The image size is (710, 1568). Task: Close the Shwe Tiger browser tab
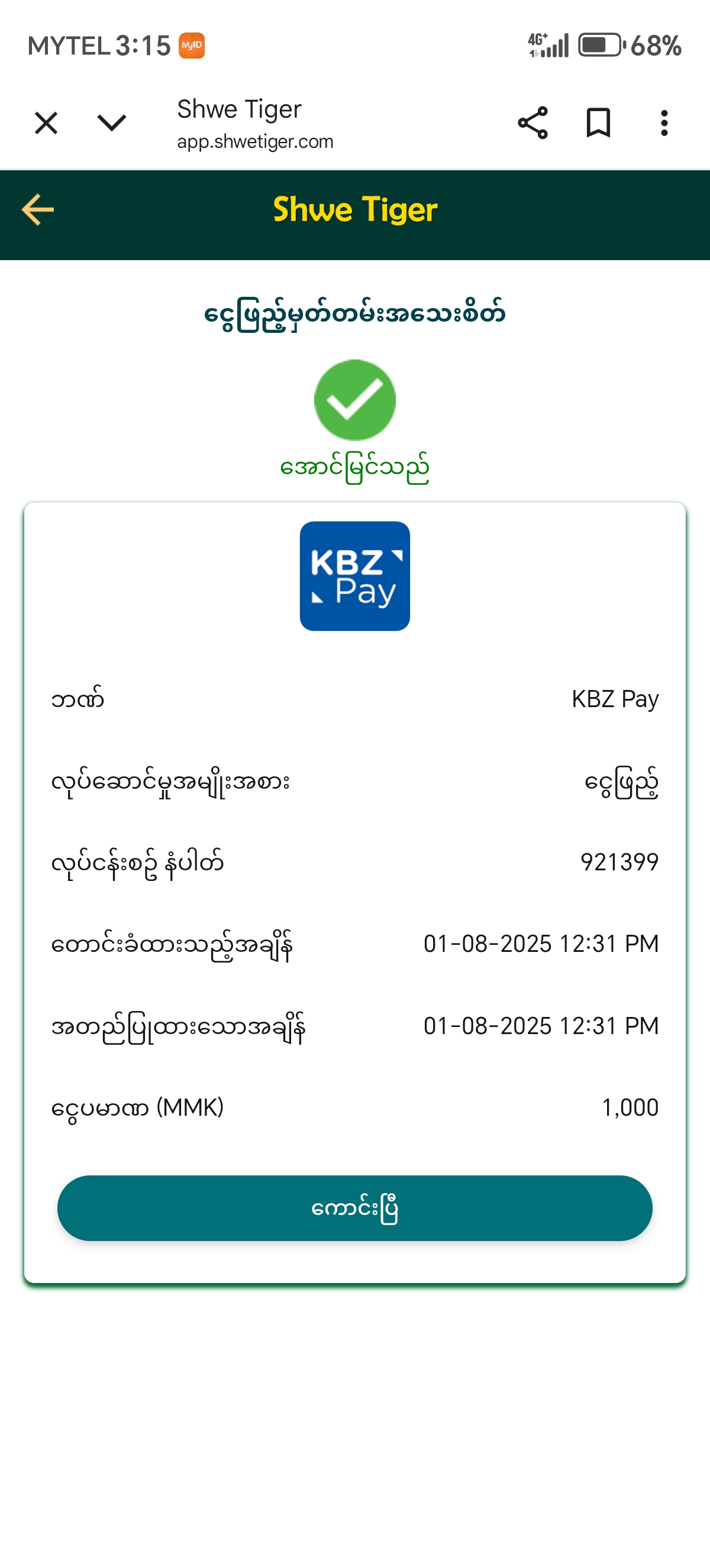[46, 123]
